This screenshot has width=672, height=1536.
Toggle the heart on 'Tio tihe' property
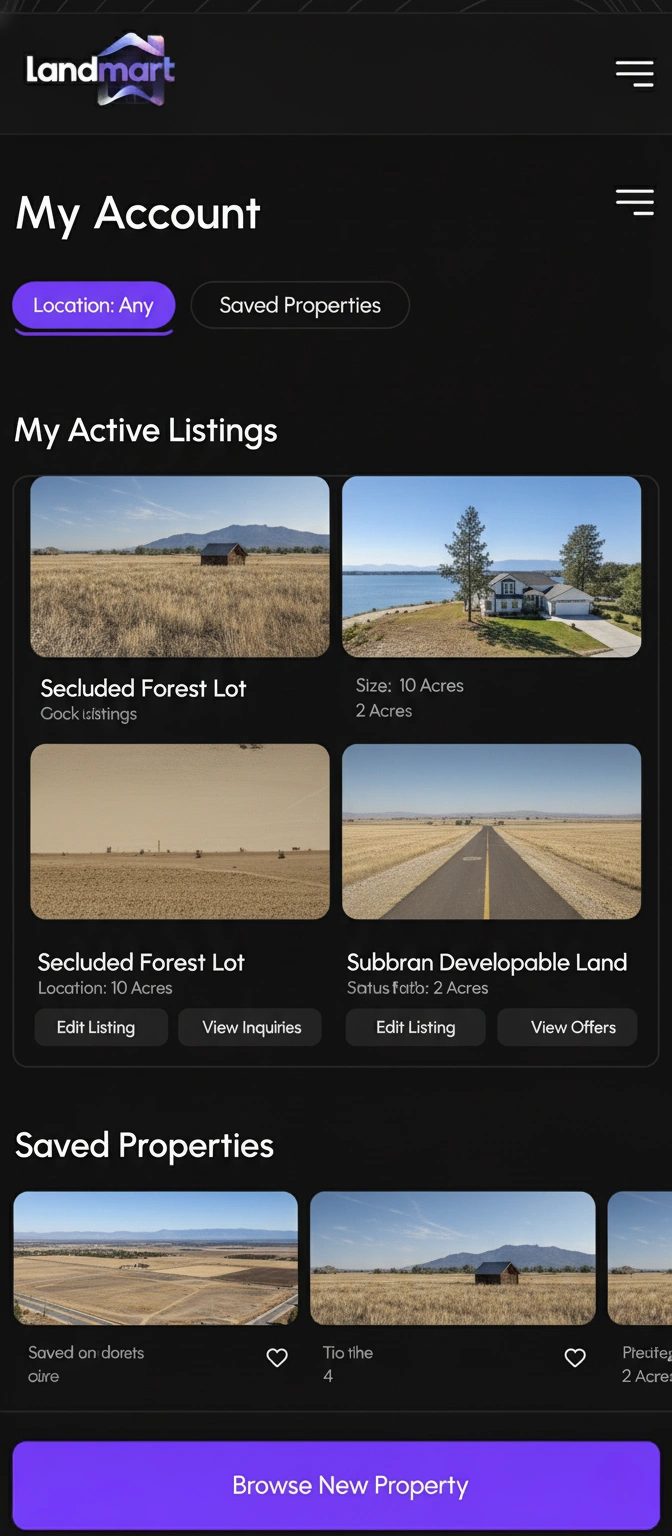pyautogui.click(x=575, y=1357)
